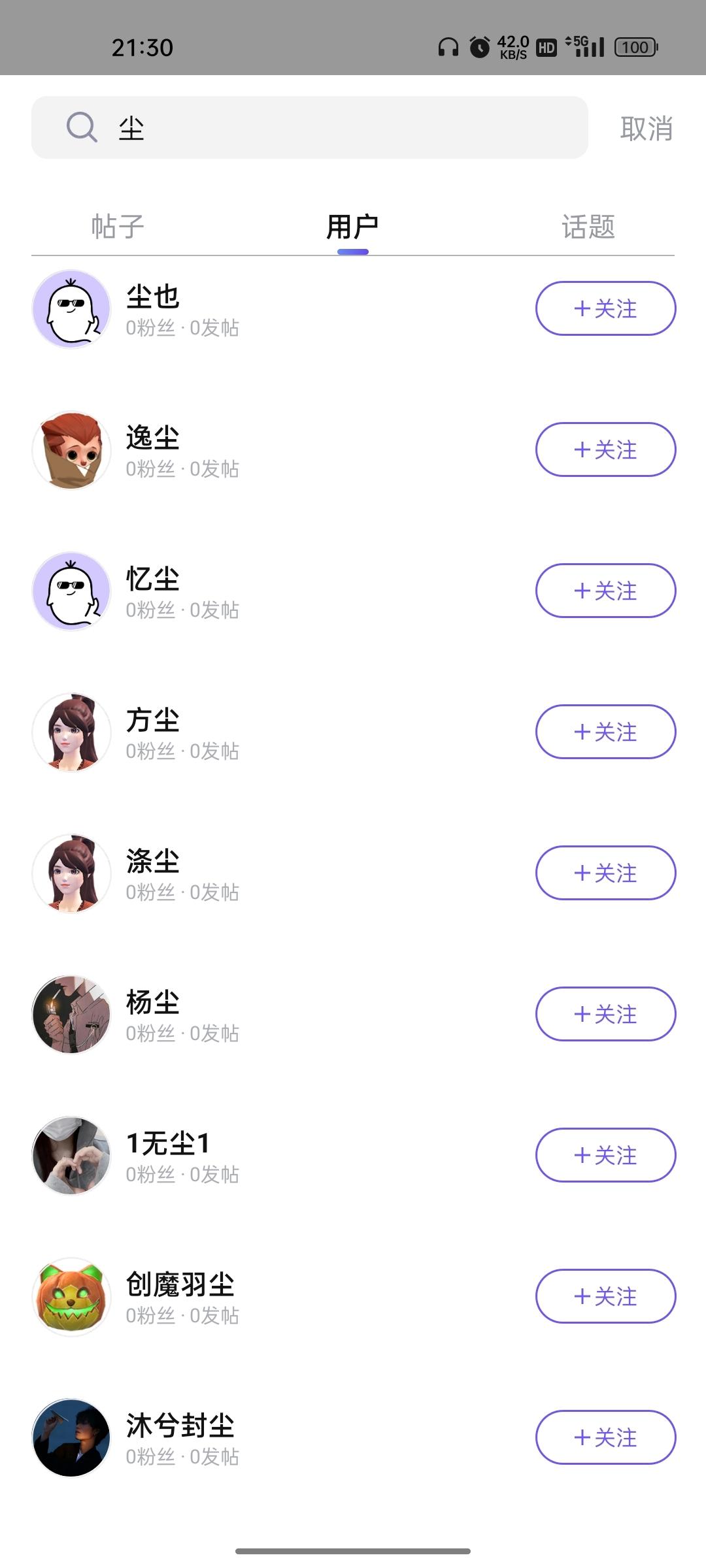Follow user 忆尘

coord(605,591)
